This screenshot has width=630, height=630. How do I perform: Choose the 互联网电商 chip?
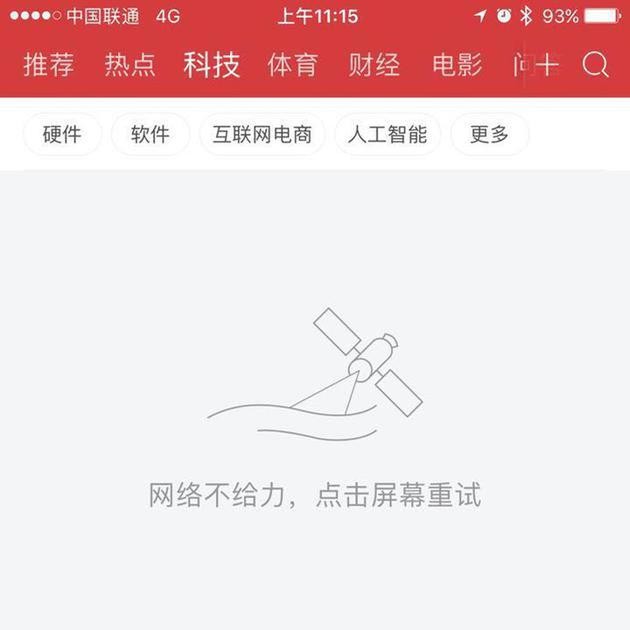coord(262,134)
